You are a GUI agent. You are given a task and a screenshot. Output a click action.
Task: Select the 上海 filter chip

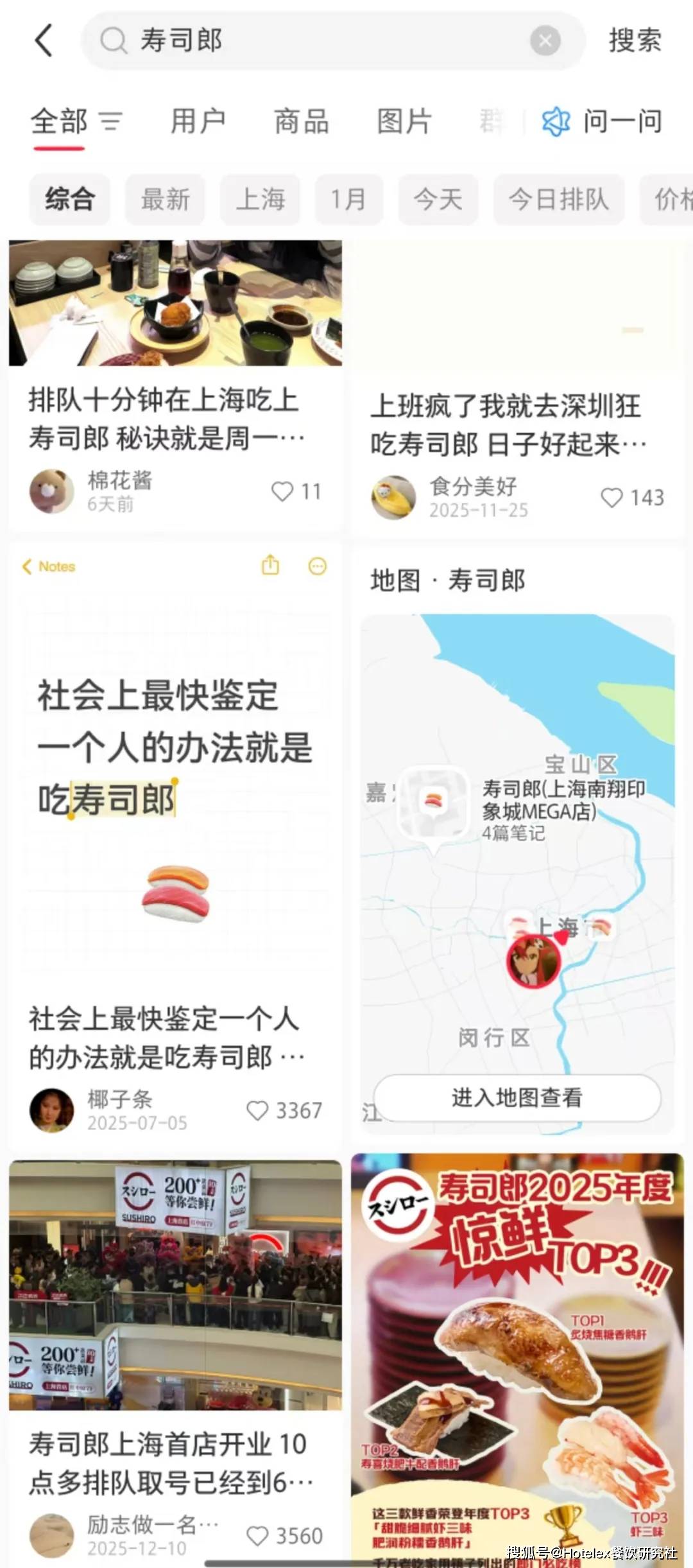coord(260,199)
